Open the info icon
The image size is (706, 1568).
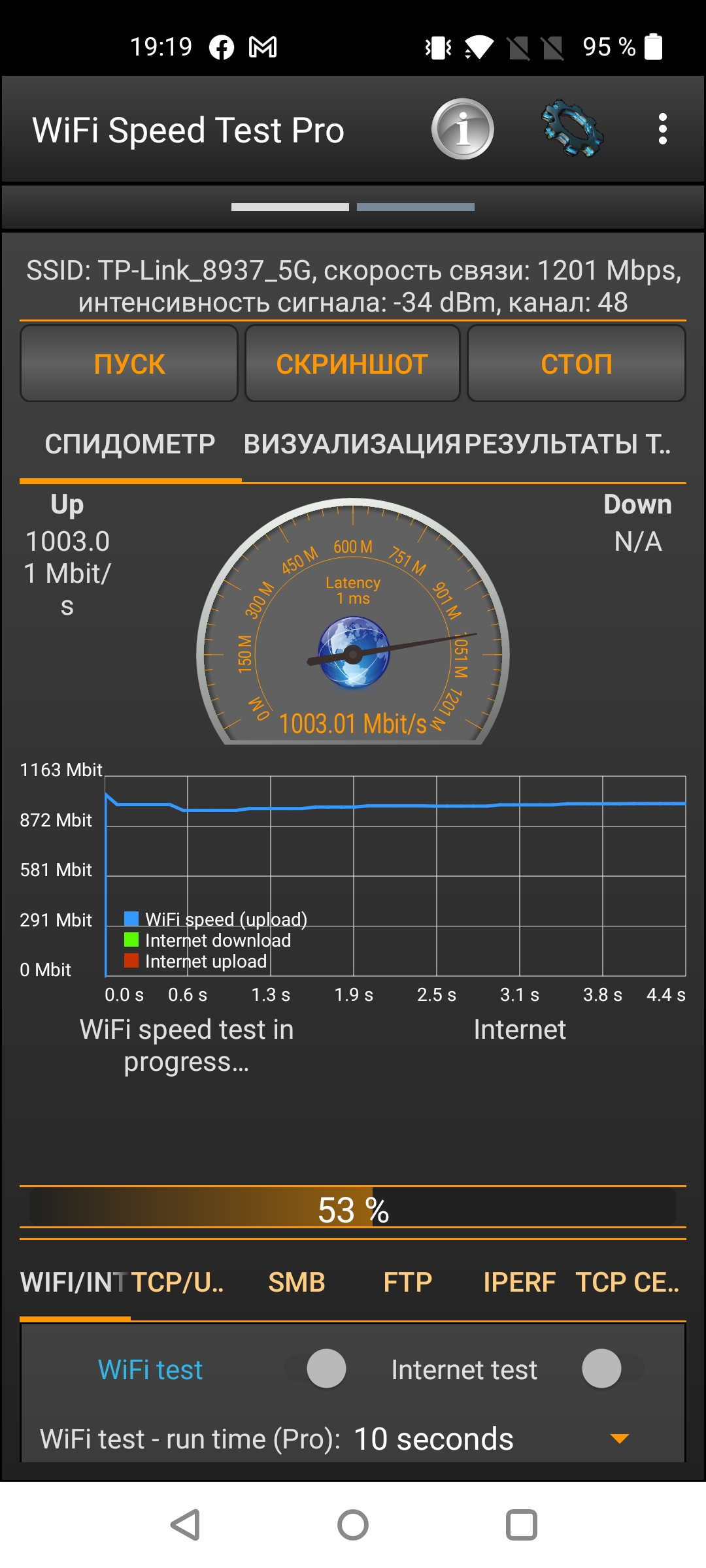coord(463,129)
